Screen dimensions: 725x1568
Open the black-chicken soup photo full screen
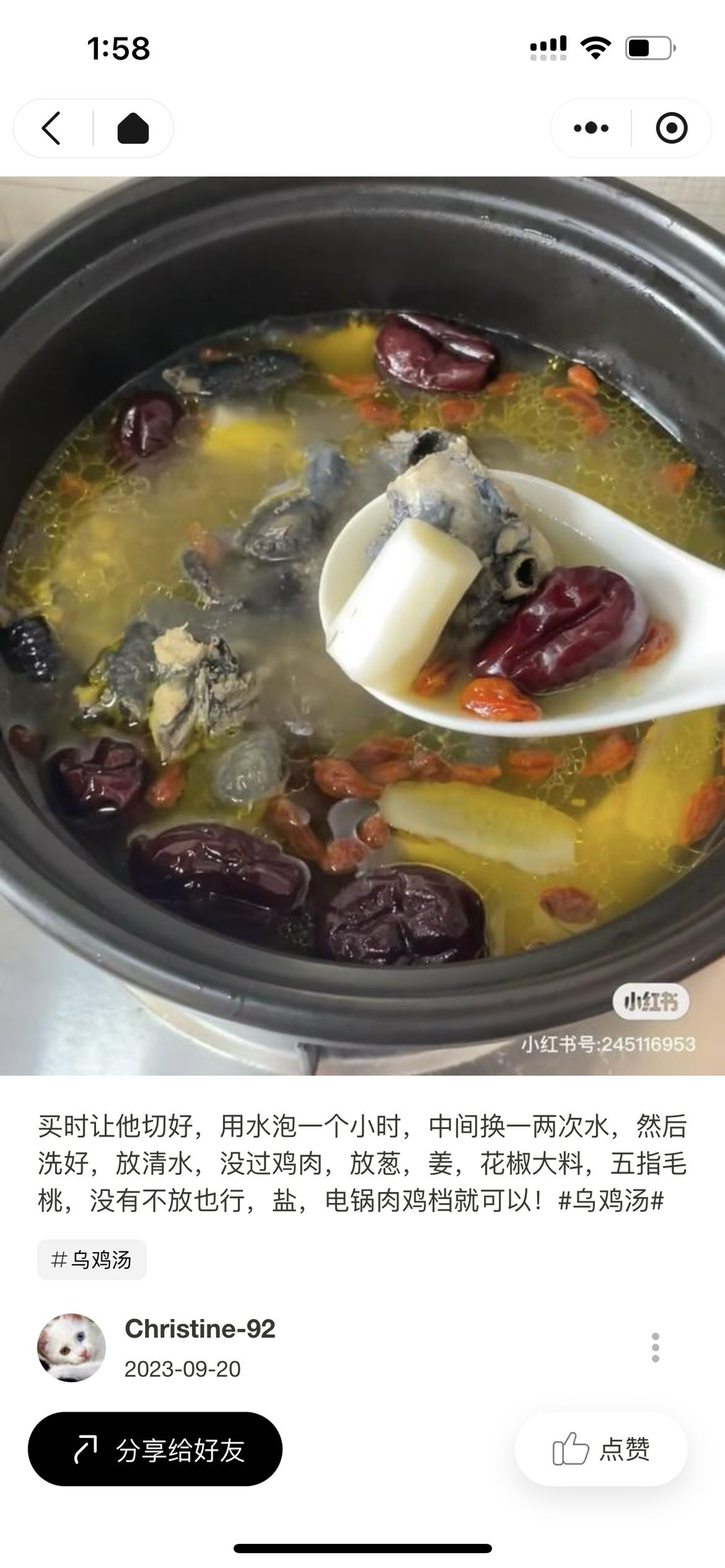[362, 625]
